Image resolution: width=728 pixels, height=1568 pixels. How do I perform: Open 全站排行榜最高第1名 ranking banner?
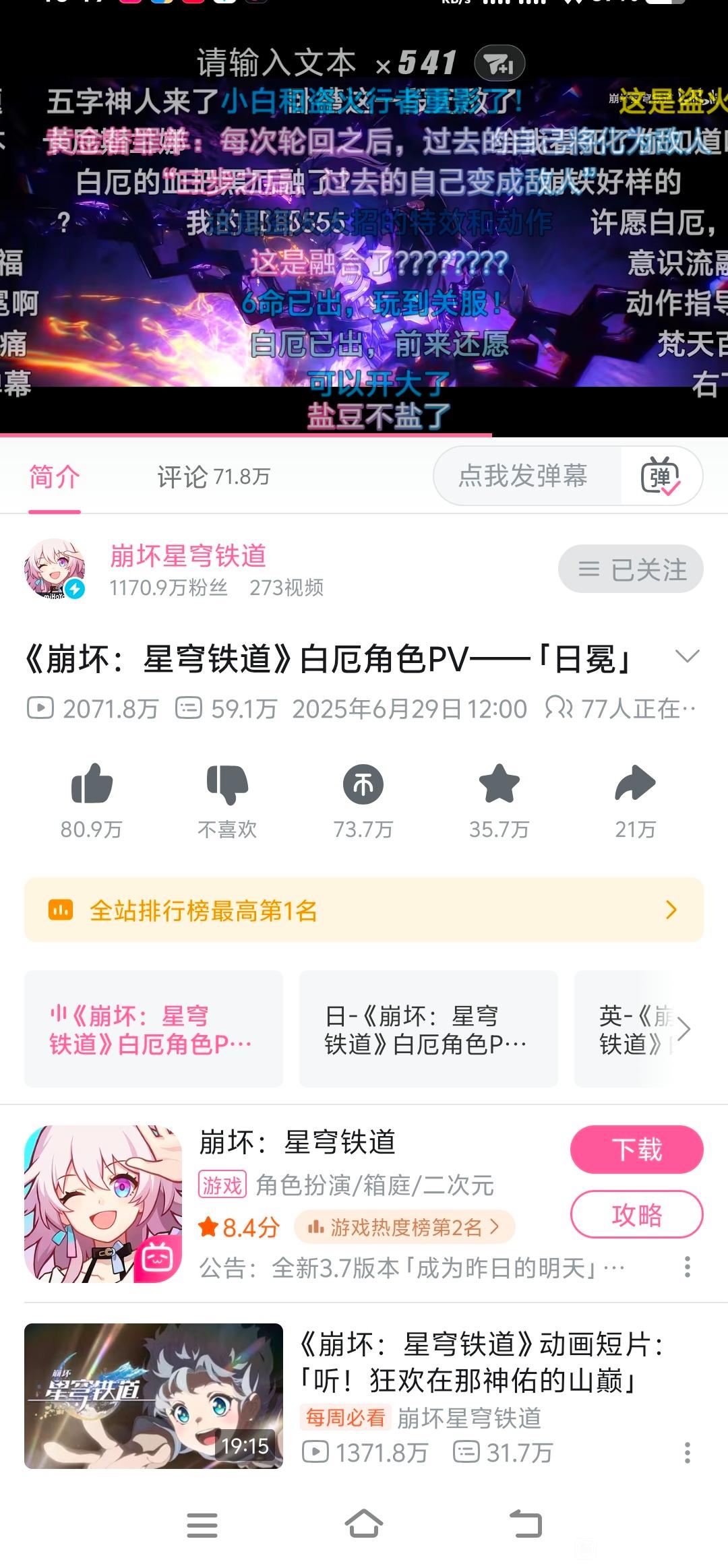(x=364, y=910)
